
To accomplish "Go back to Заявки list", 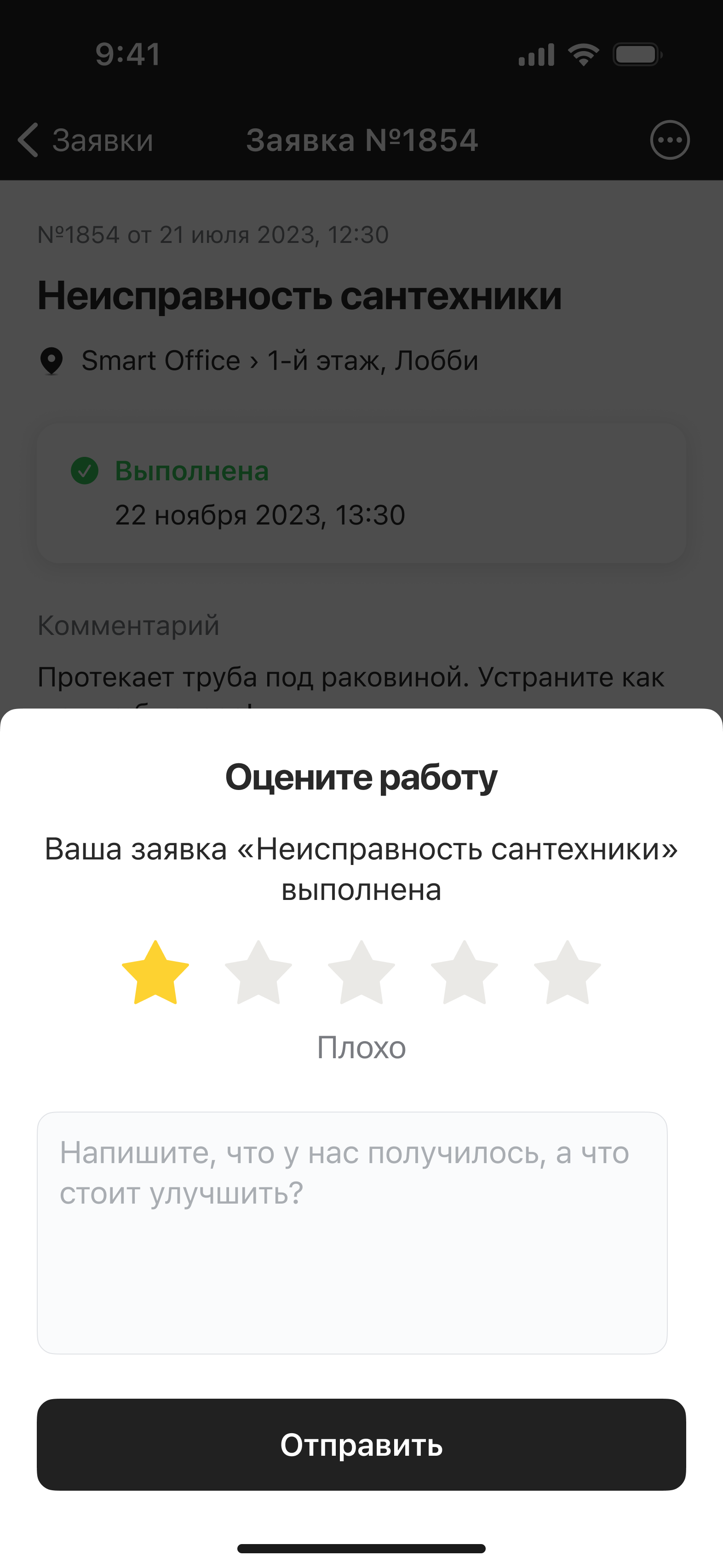I will pos(85,140).
